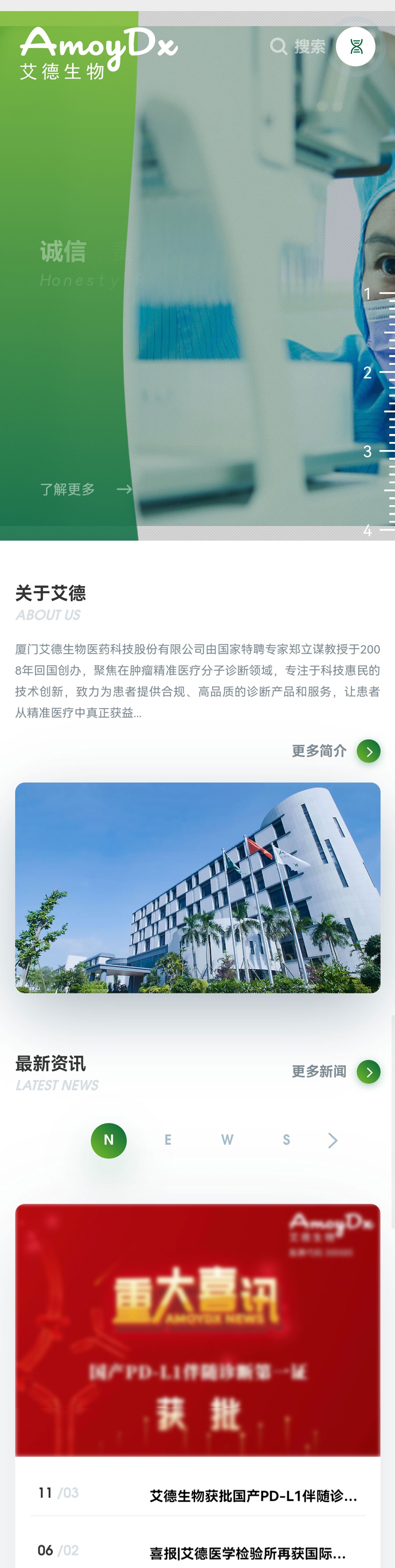Read 艾德生物获批国产PD-L1伴随诊 article
This screenshot has height=1568, width=395.
click(x=253, y=1496)
